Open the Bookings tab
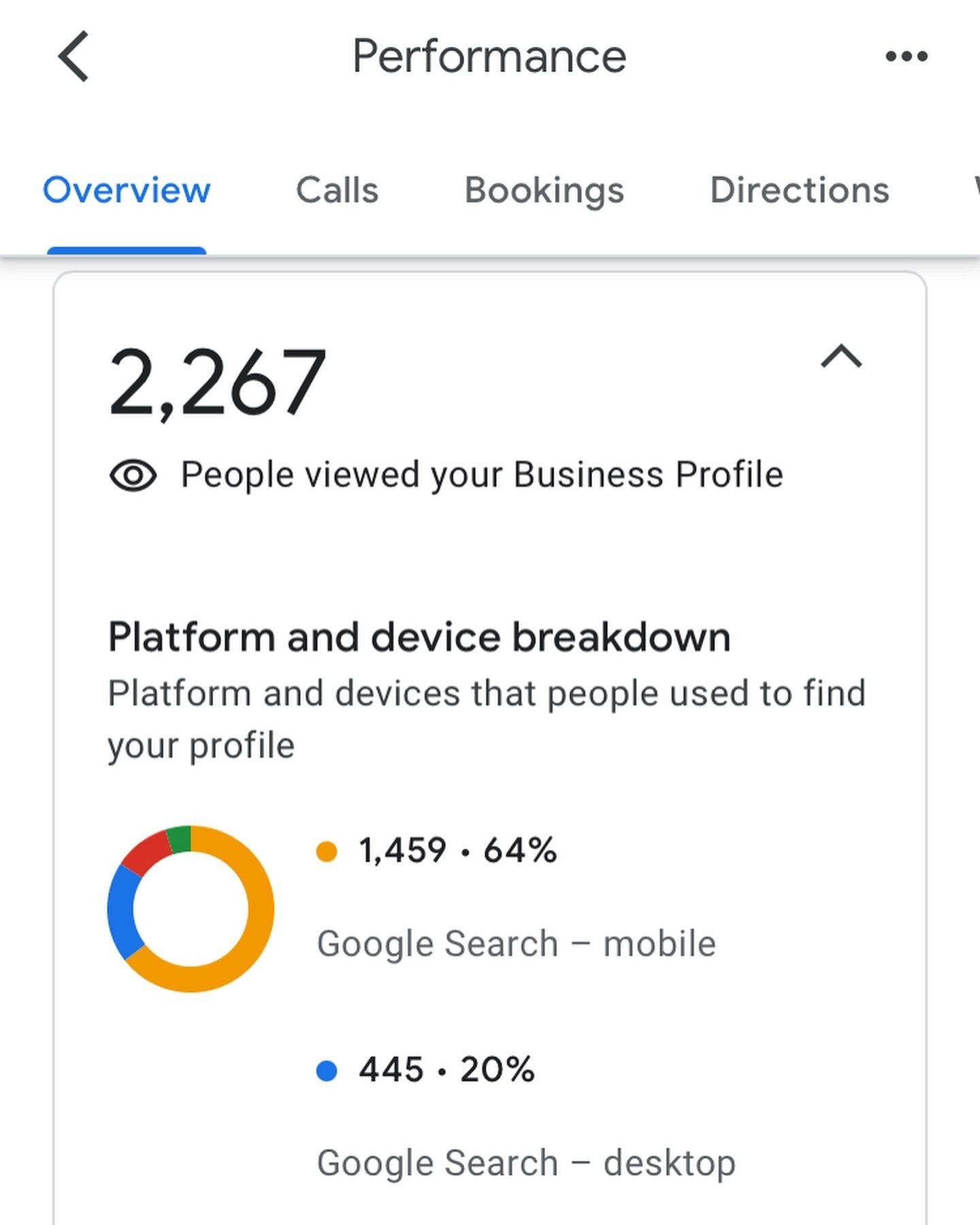Viewport: 980px width, 1225px height. tap(544, 191)
